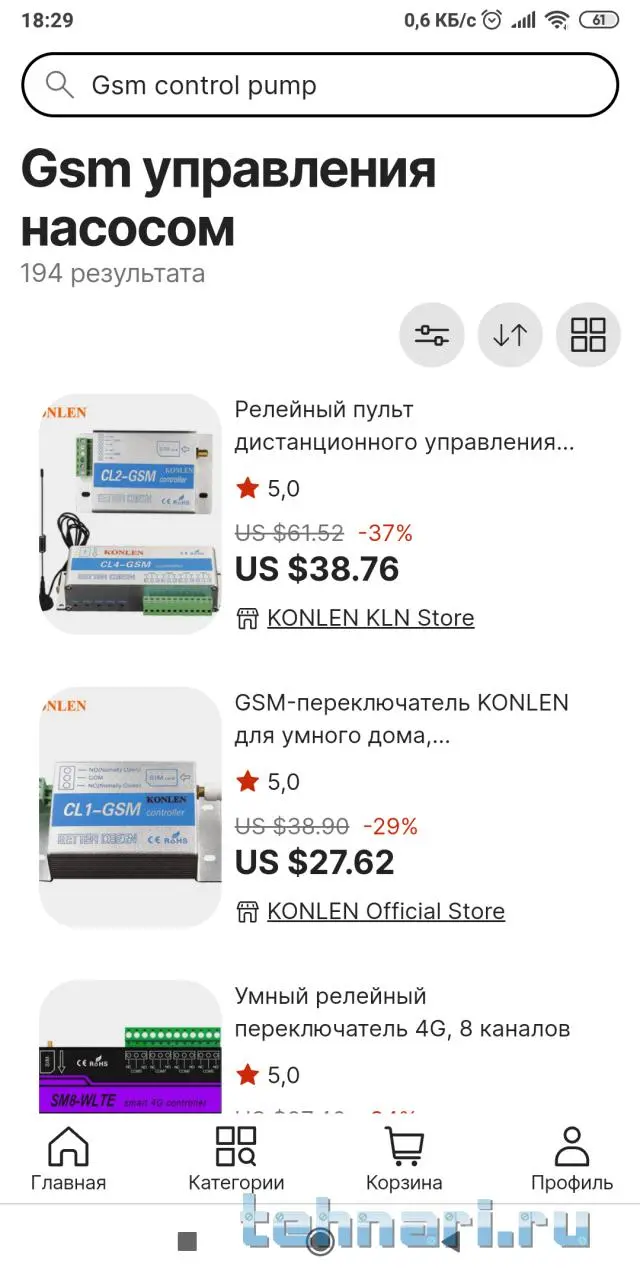Switch to the Категории tab
Image resolution: width=640 pixels, height=1280 pixels.
(x=236, y=1160)
